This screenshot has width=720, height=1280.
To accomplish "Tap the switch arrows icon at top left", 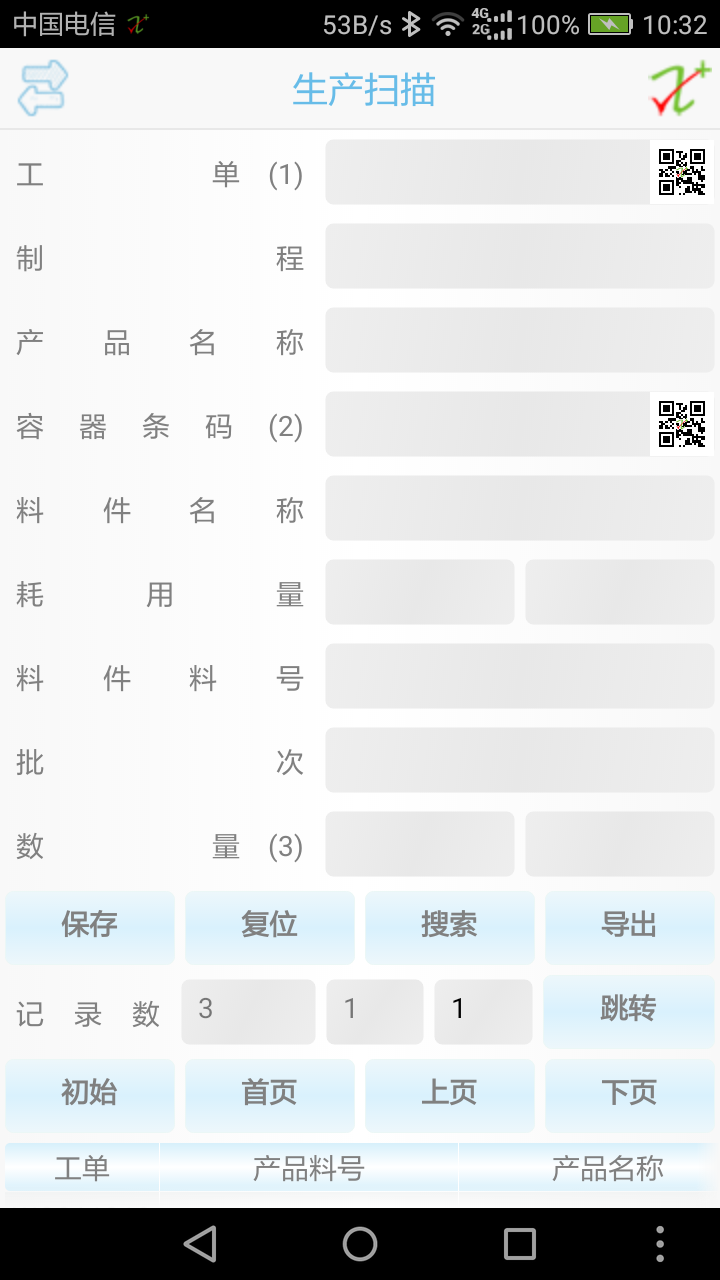I will (x=43, y=88).
